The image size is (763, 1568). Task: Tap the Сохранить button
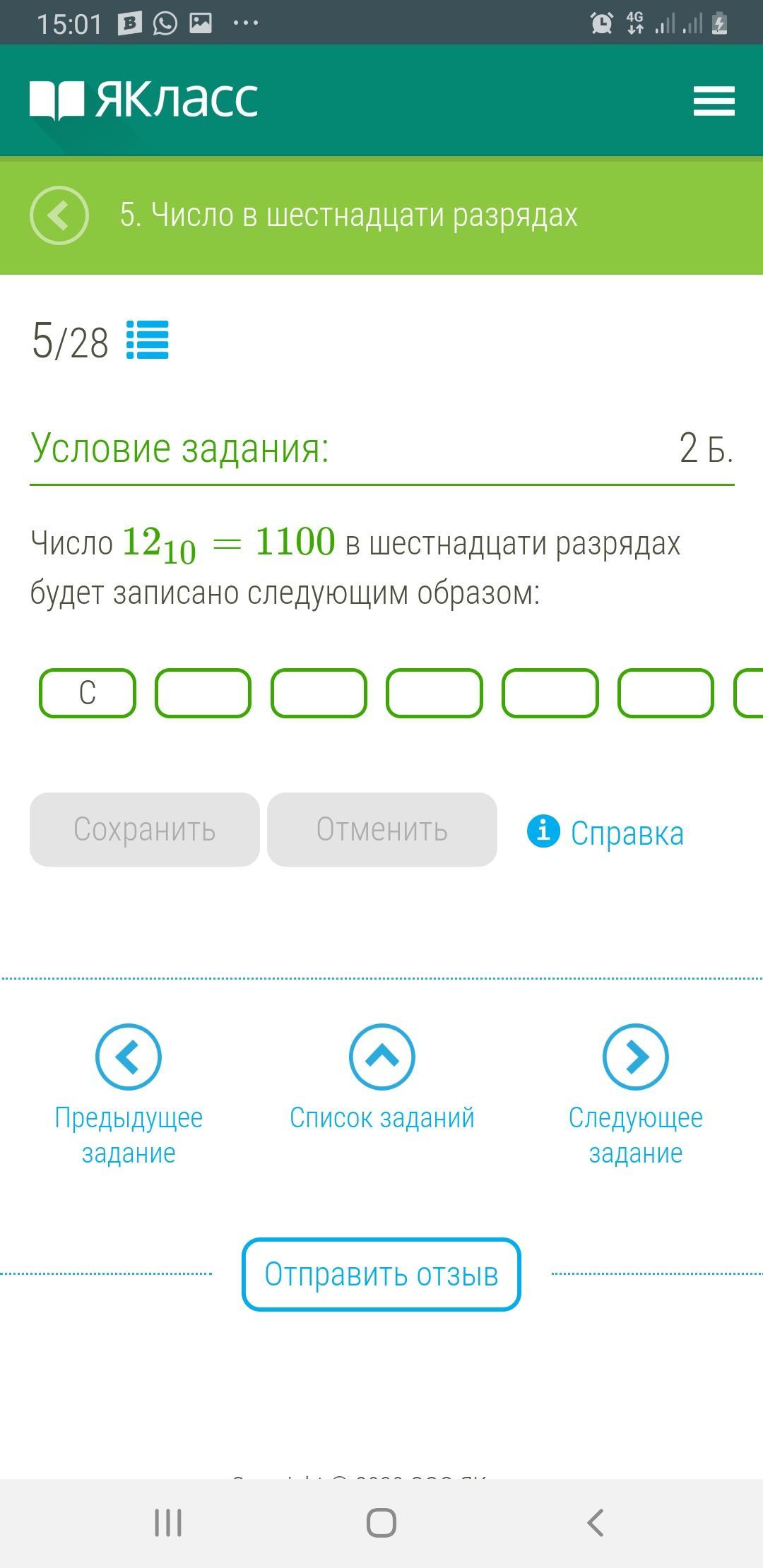(x=145, y=829)
